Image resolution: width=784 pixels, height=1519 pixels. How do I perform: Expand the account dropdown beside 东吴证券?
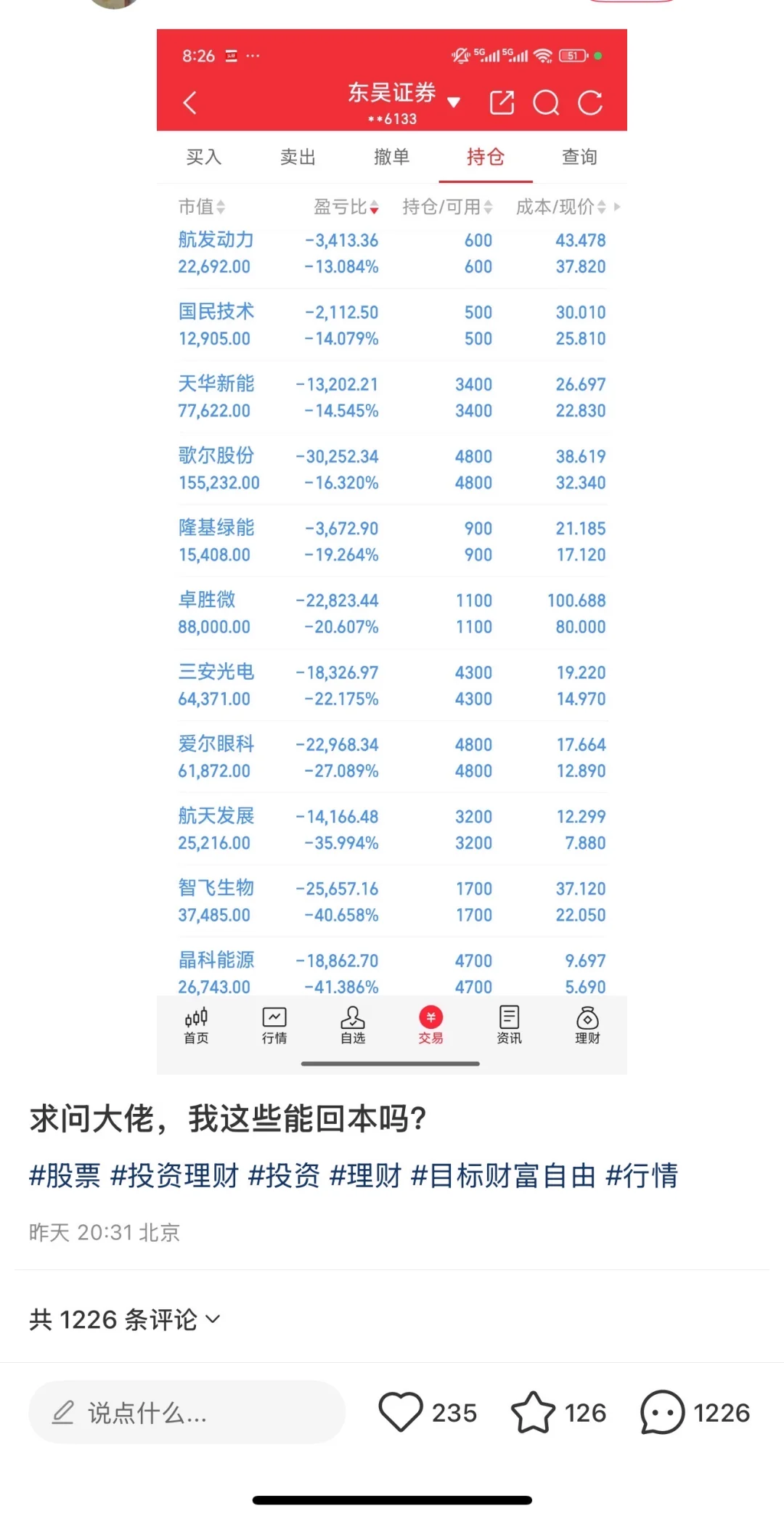click(454, 102)
